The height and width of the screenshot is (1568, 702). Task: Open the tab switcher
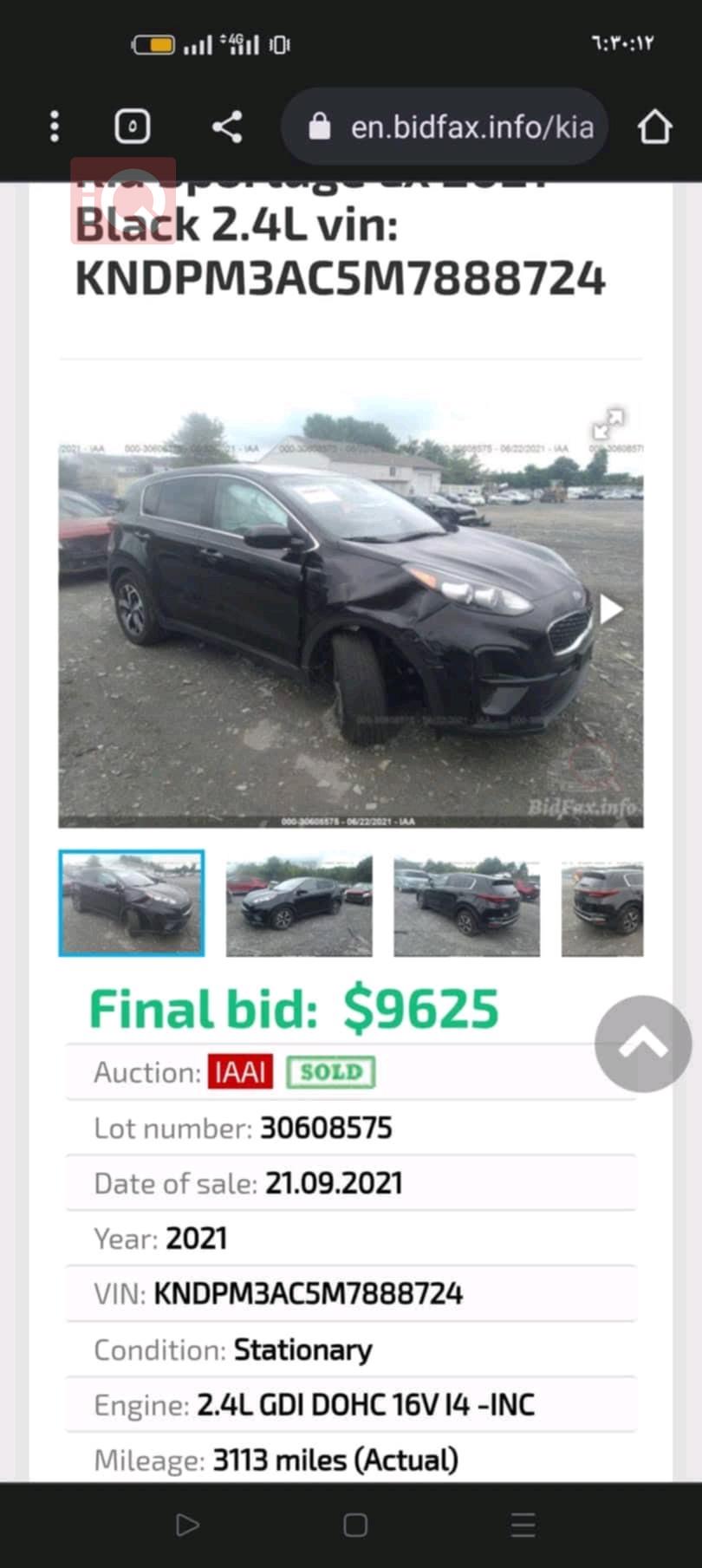(x=132, y=127)
